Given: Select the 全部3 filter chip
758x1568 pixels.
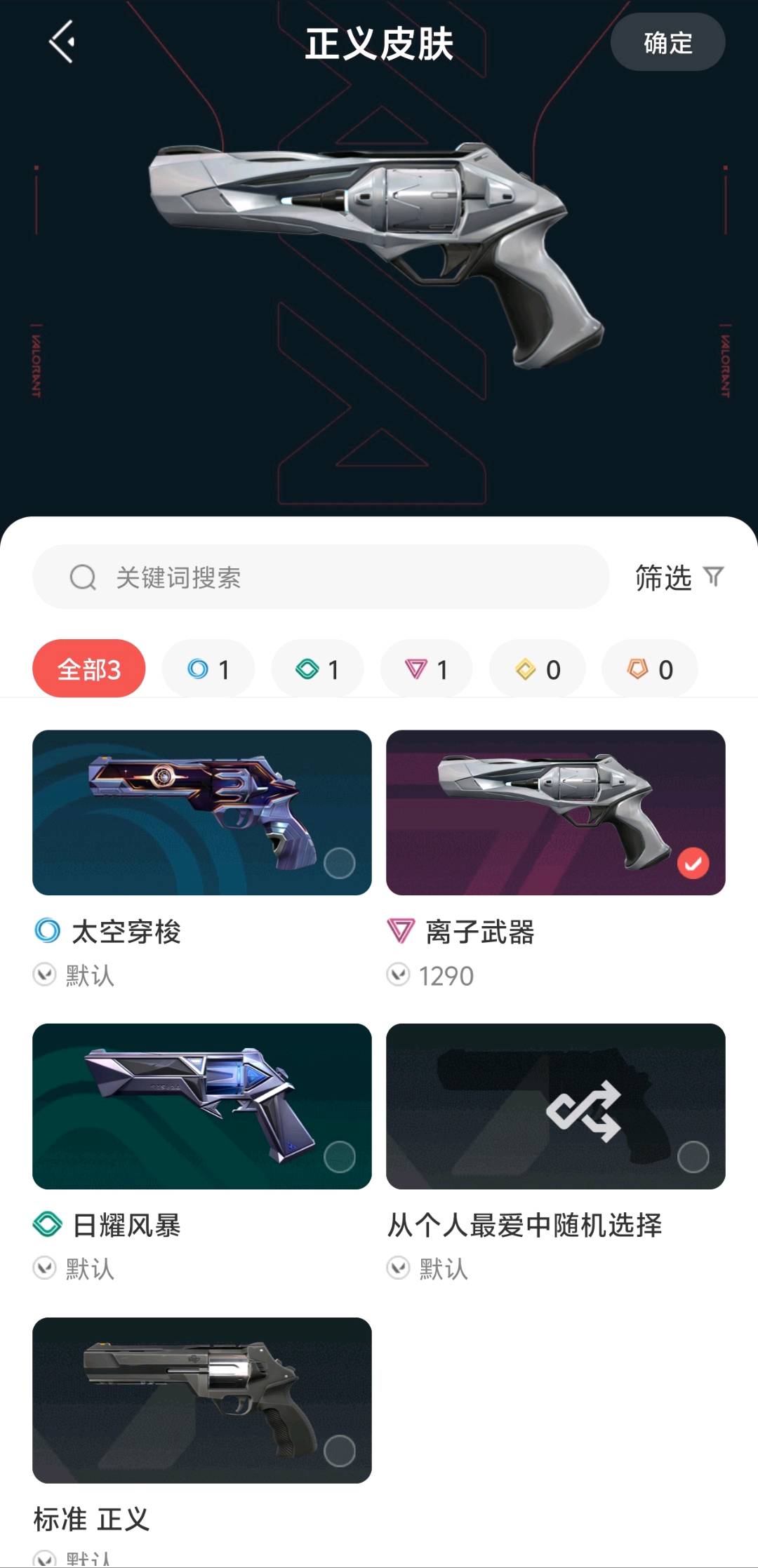Looking at the screenshot, I should click(x=89, y=669).
